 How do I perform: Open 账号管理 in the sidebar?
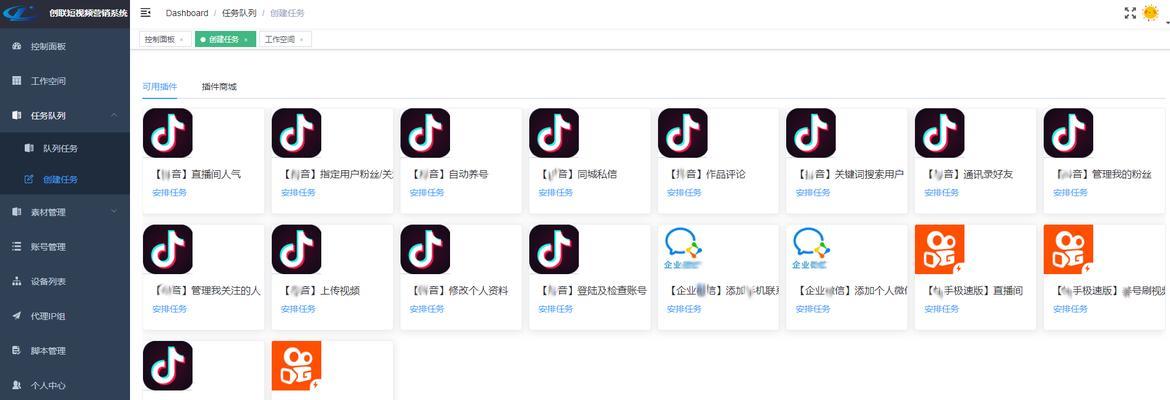click(48, 247)
